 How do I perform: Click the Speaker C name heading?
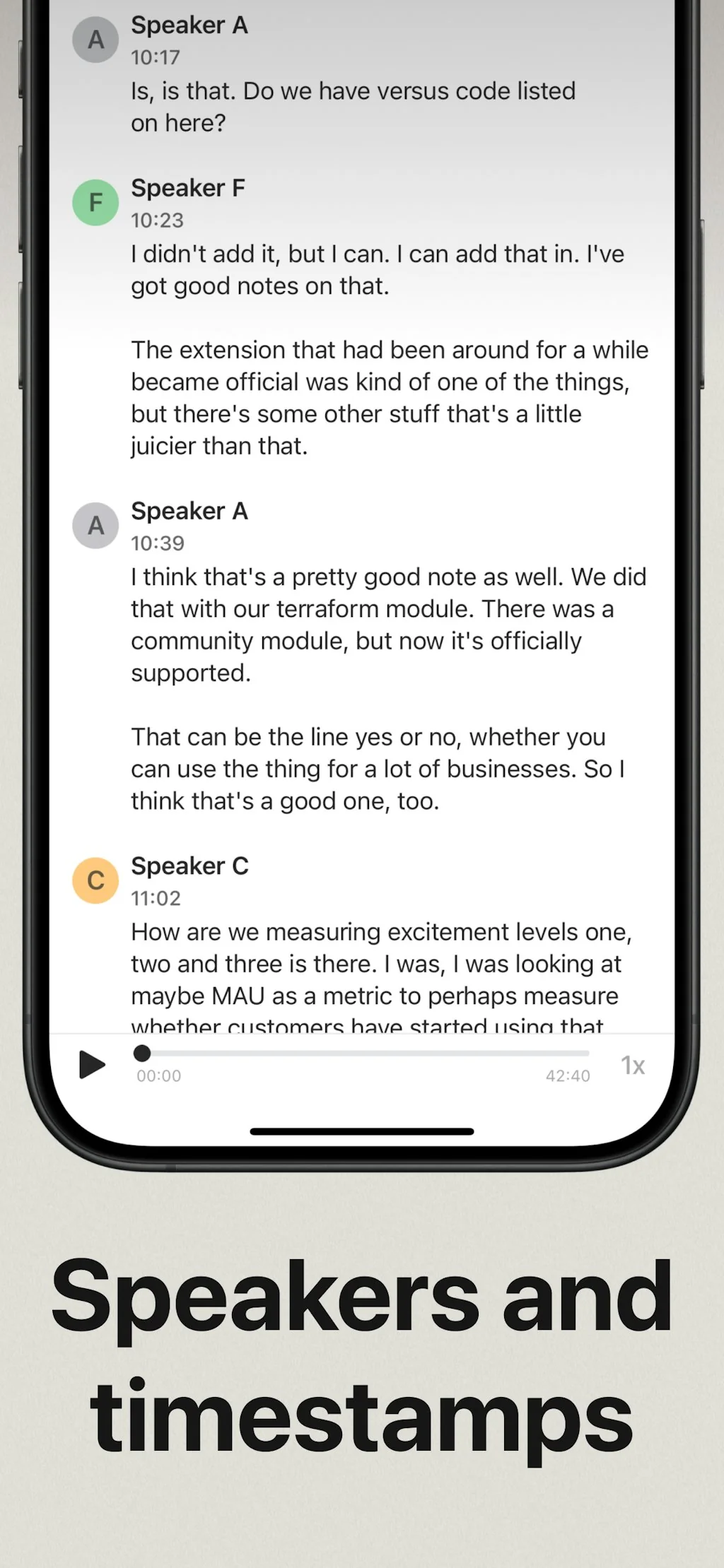(189, 865)
